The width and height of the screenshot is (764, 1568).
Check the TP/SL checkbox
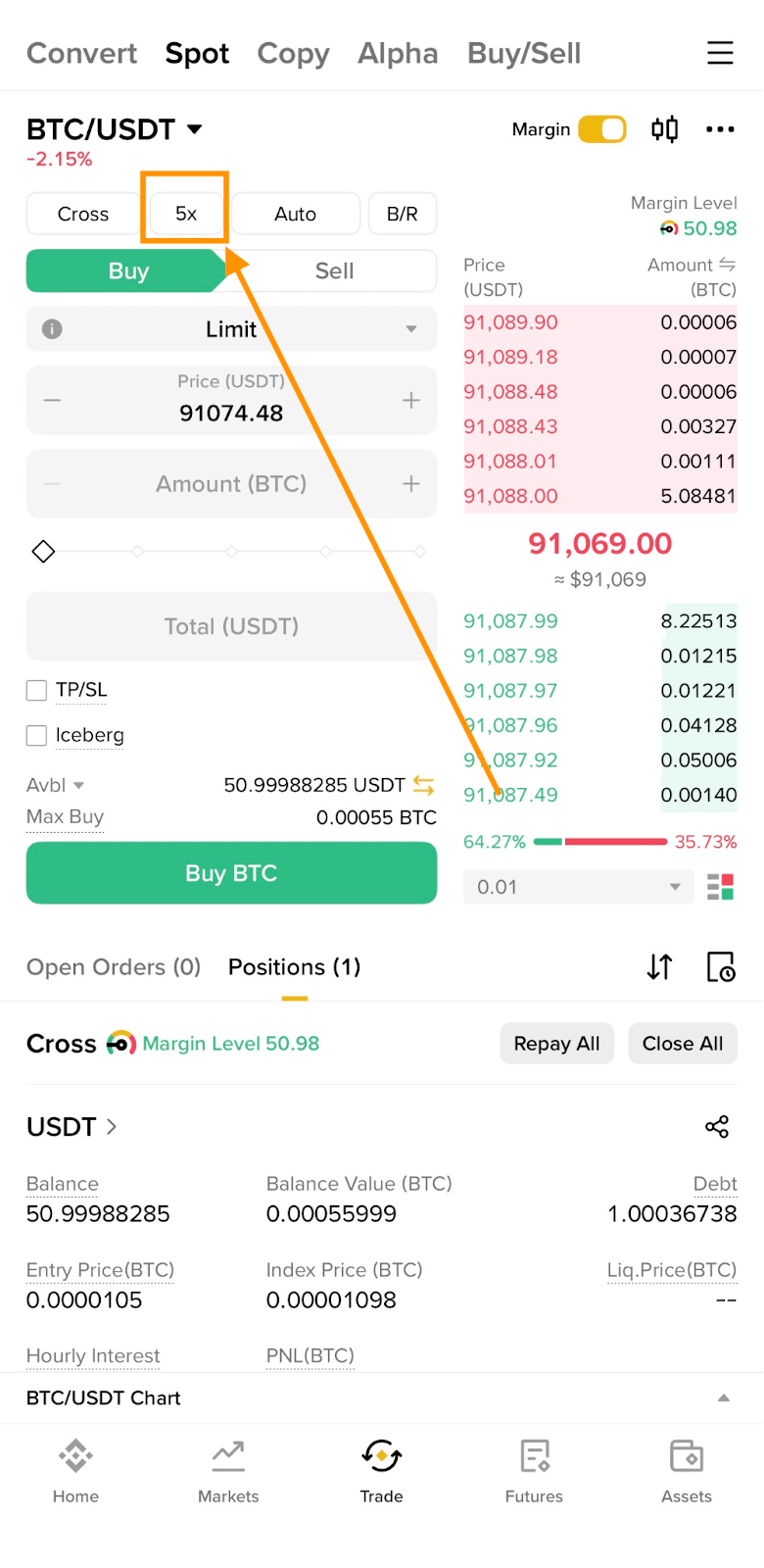37,691
